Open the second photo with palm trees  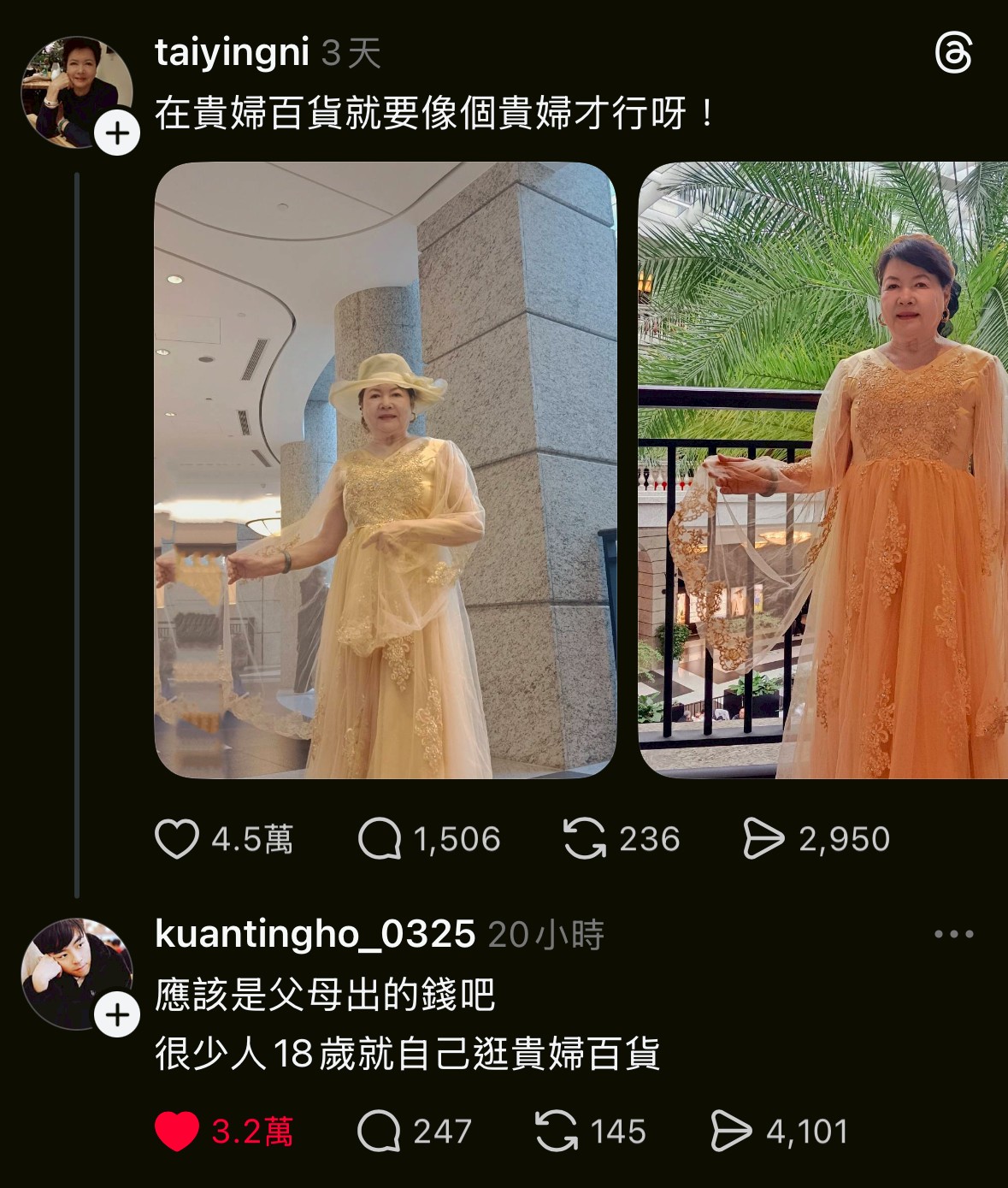[822, 470]
